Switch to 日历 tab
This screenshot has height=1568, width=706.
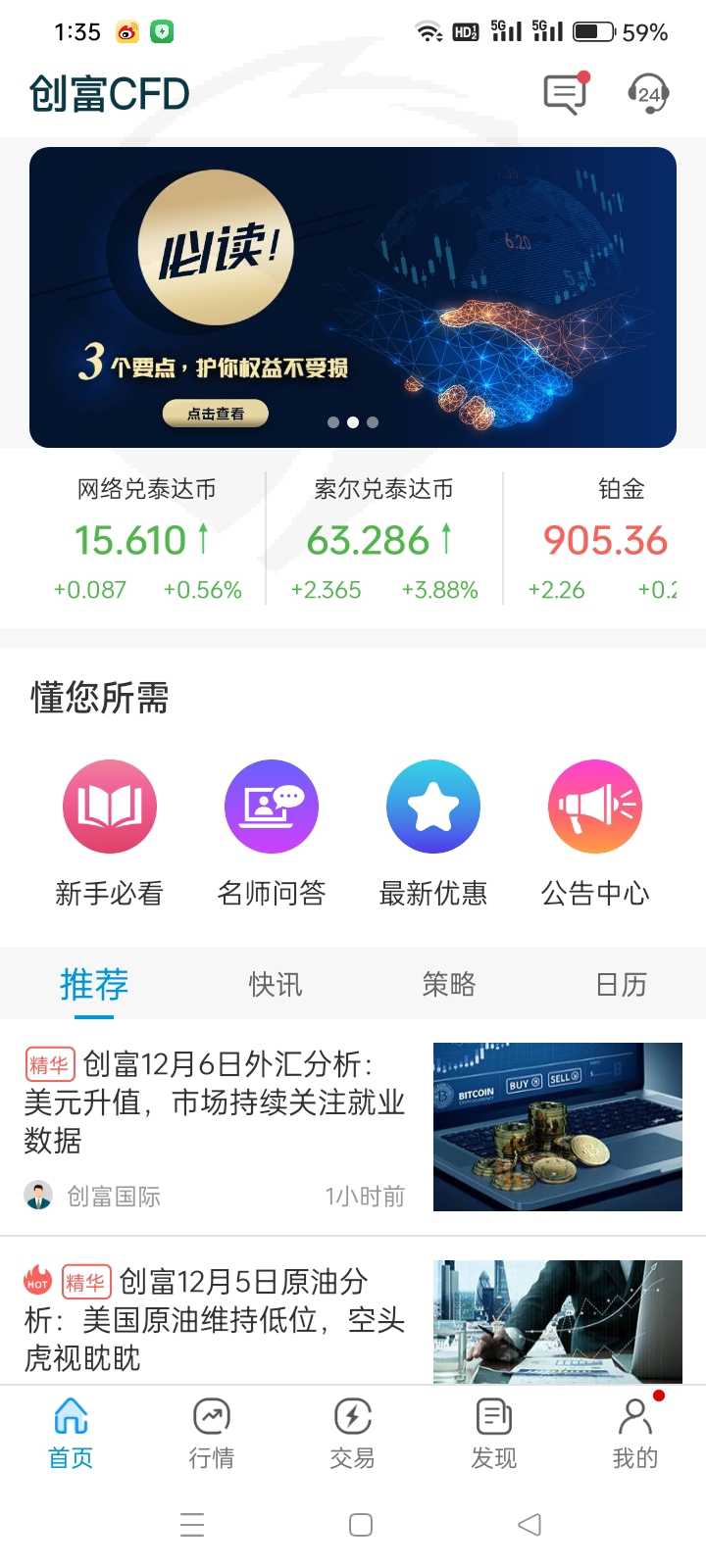click(x=622, y=984)
